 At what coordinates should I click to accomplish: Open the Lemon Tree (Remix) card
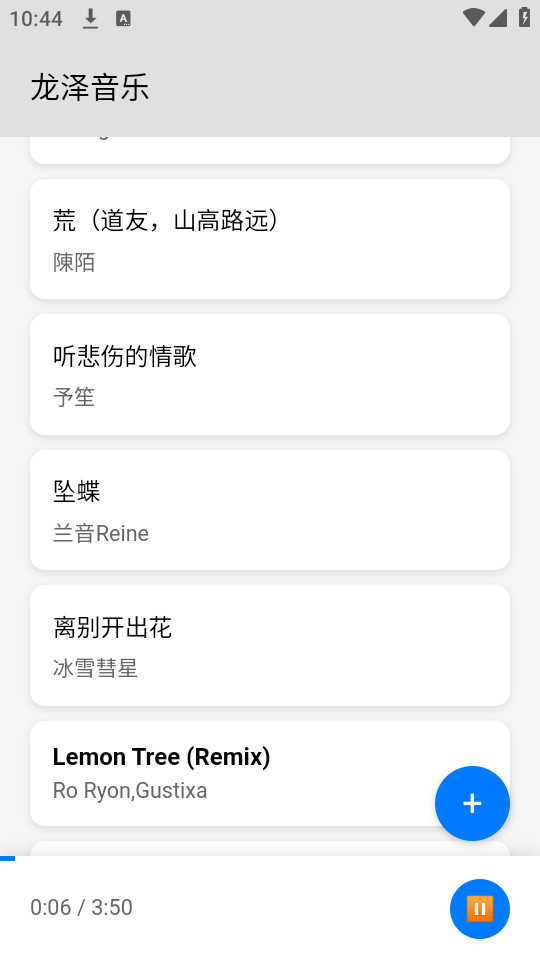click(x=270, y=773)
